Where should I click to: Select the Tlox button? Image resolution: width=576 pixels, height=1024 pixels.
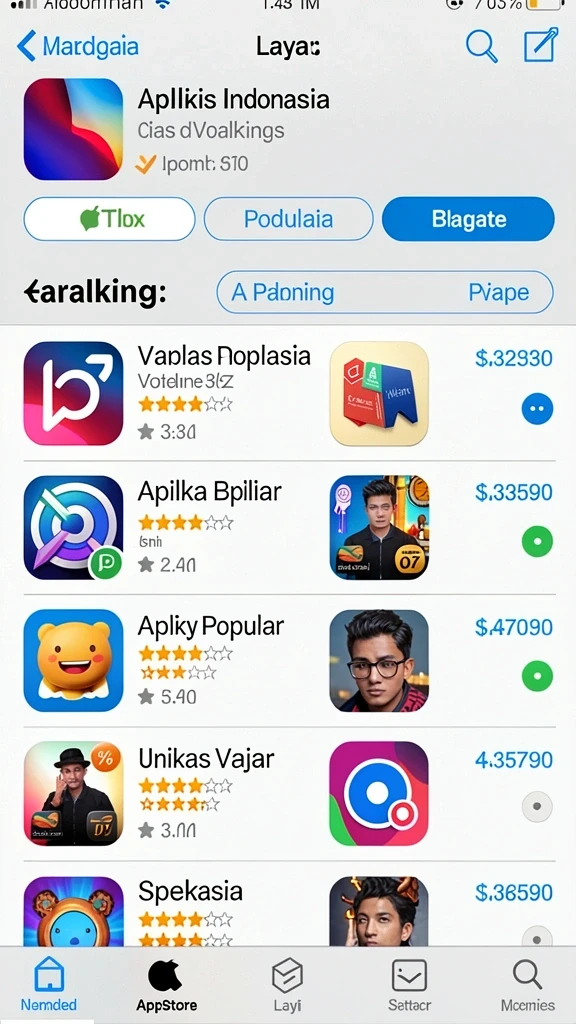pos(109,219)
